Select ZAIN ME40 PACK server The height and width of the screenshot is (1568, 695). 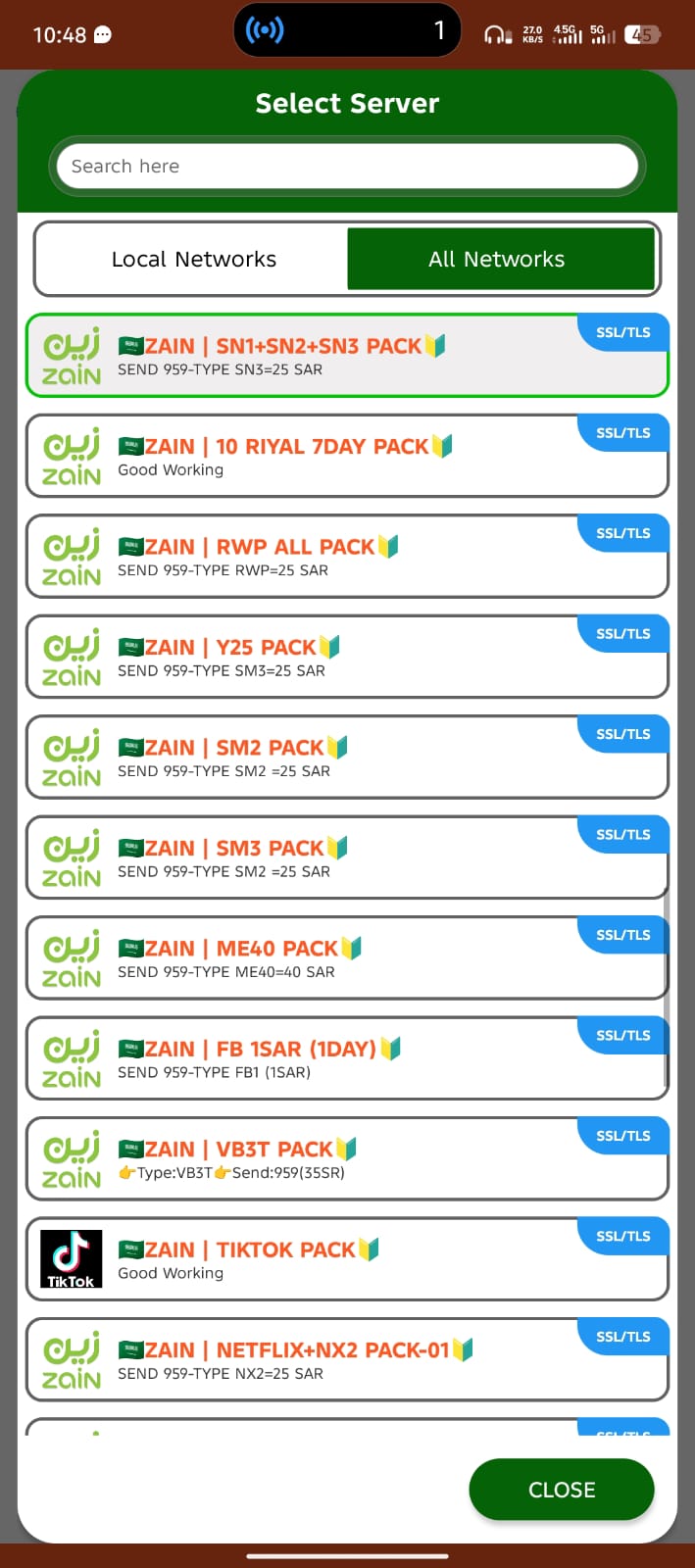[x=347, y=958]
